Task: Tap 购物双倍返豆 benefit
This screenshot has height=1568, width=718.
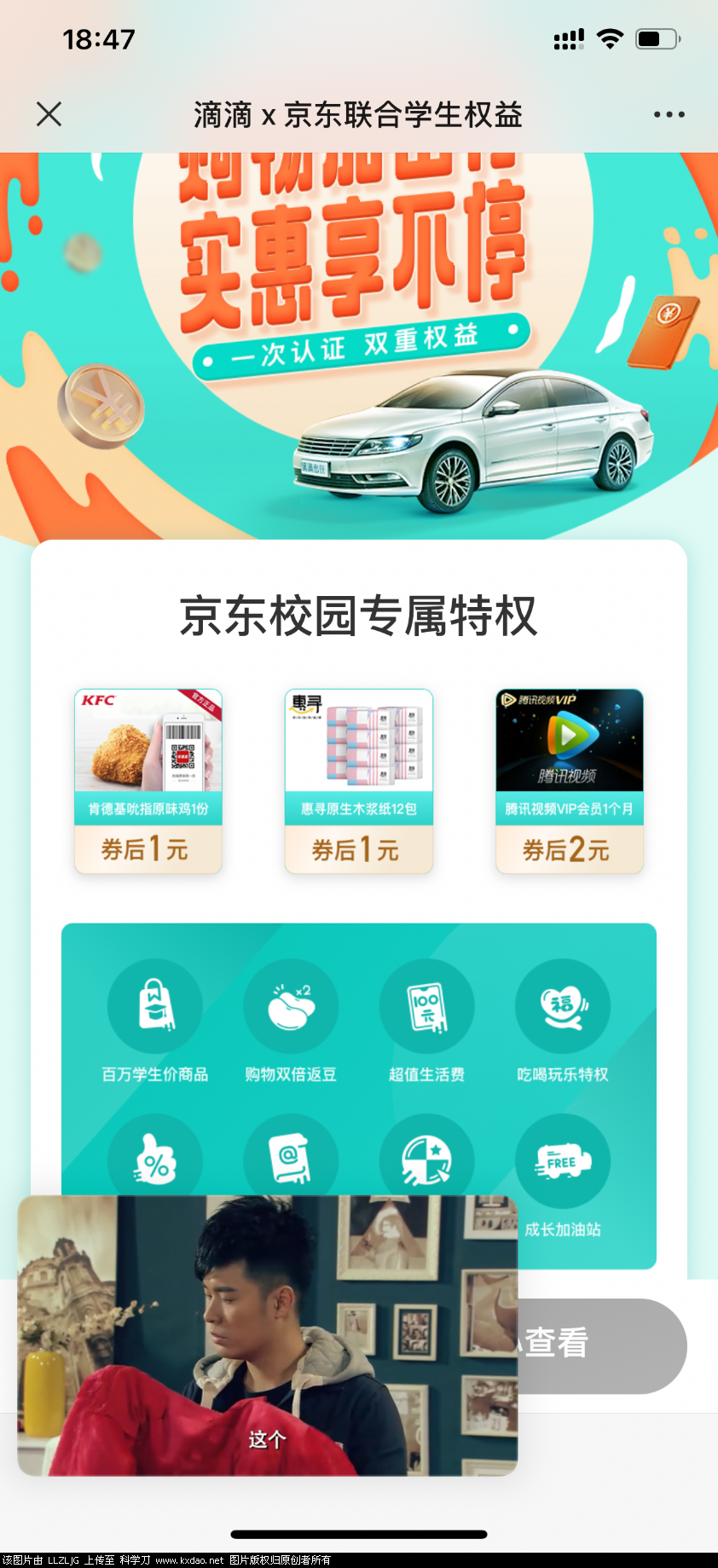Action: pos(291,1021)
